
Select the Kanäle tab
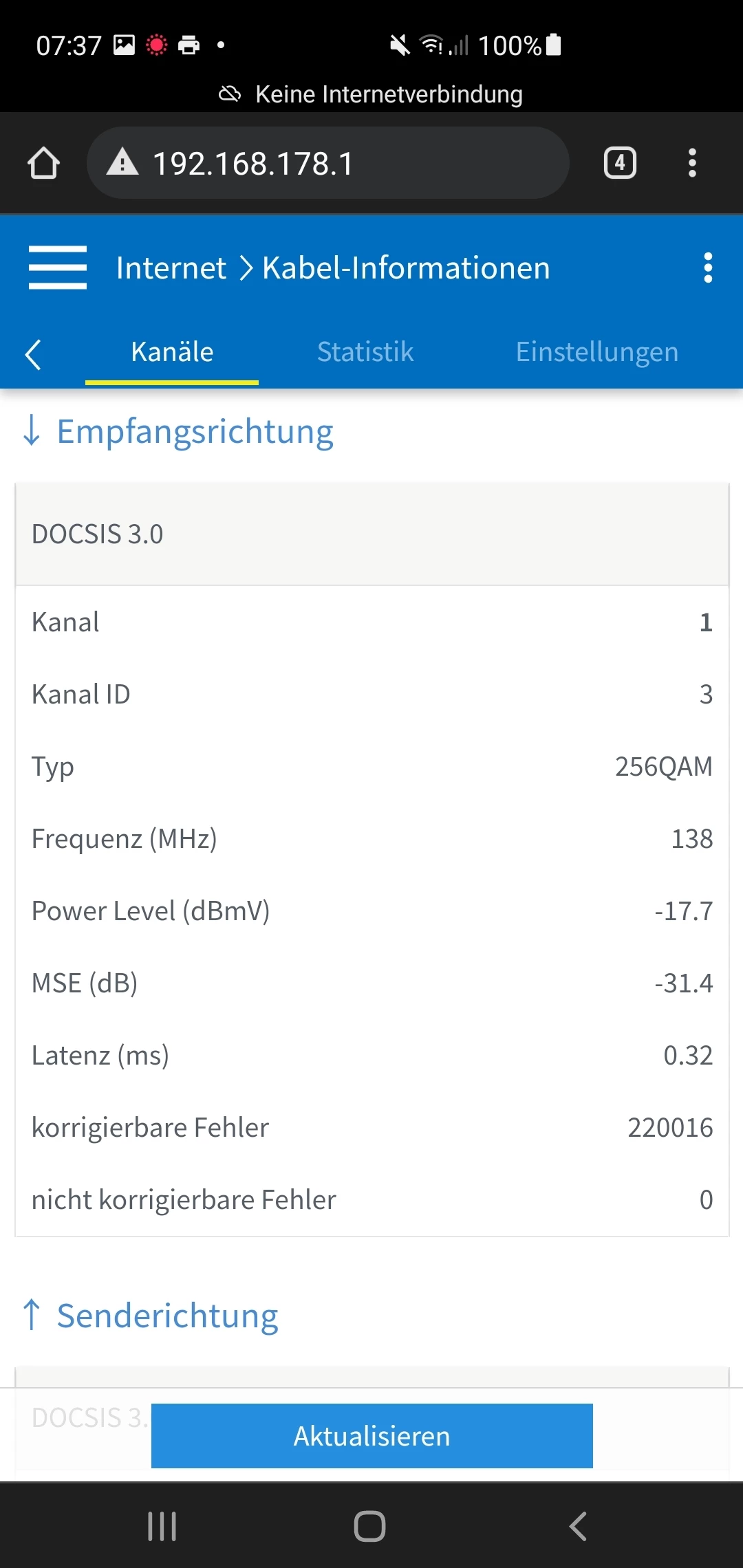point(172,353)
